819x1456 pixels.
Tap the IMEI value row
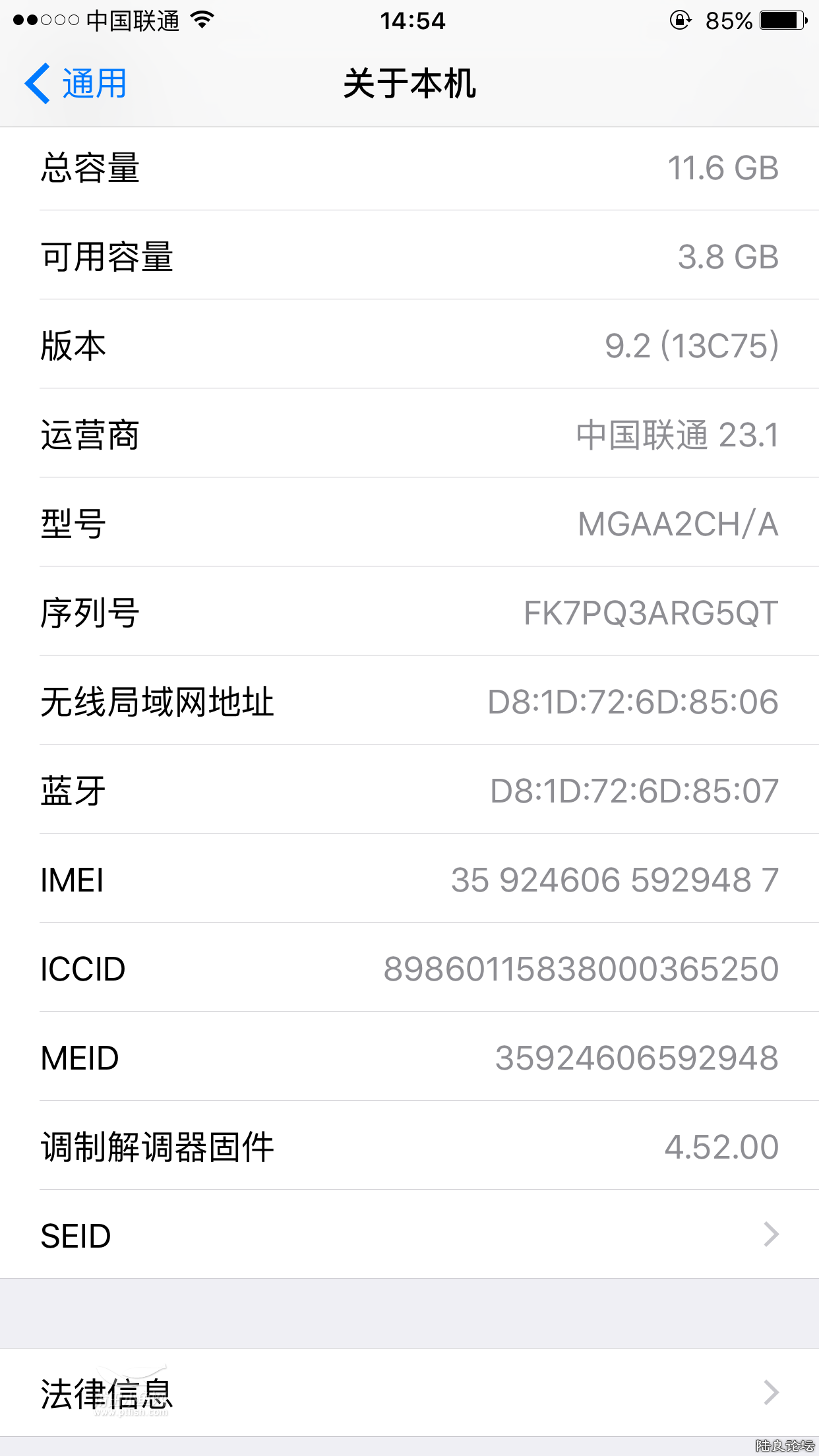(x=409, y=880)
